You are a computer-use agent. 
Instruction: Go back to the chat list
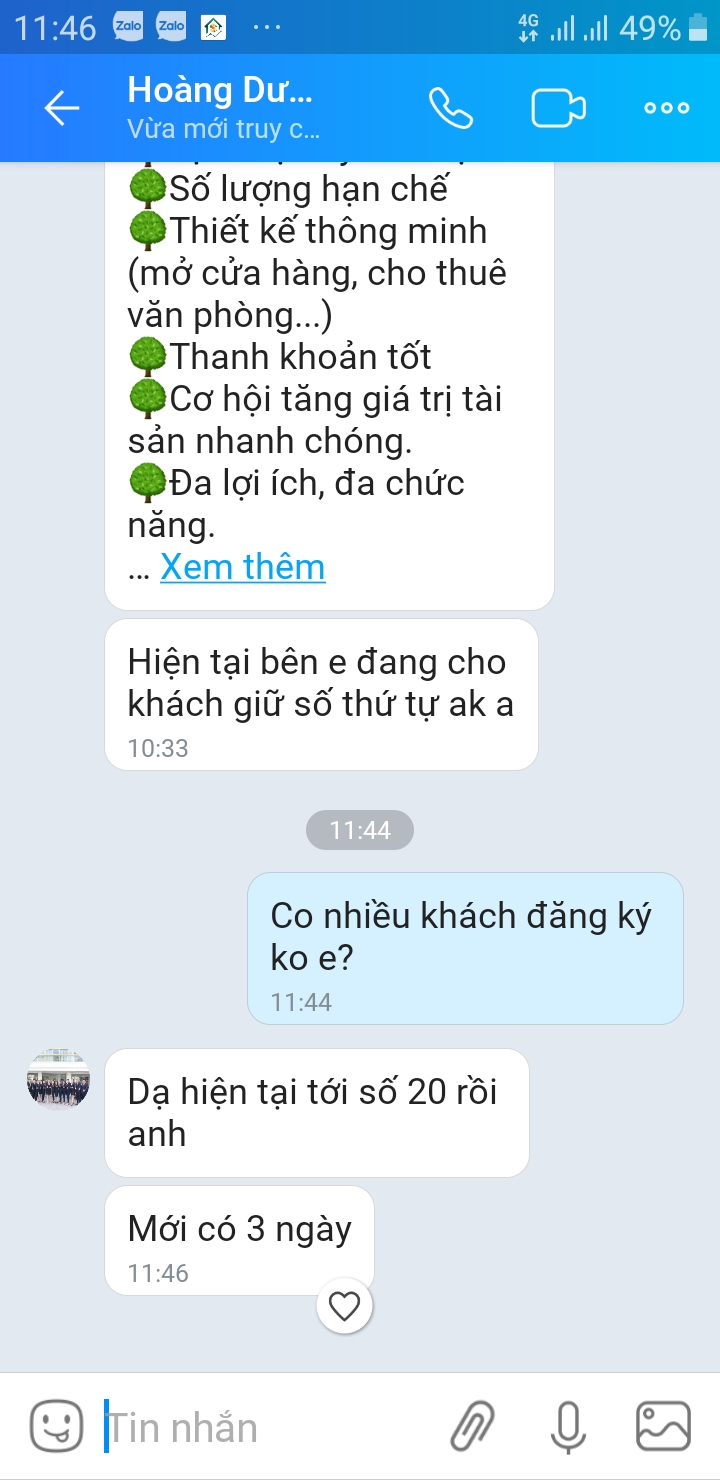(x=62, y=108)
